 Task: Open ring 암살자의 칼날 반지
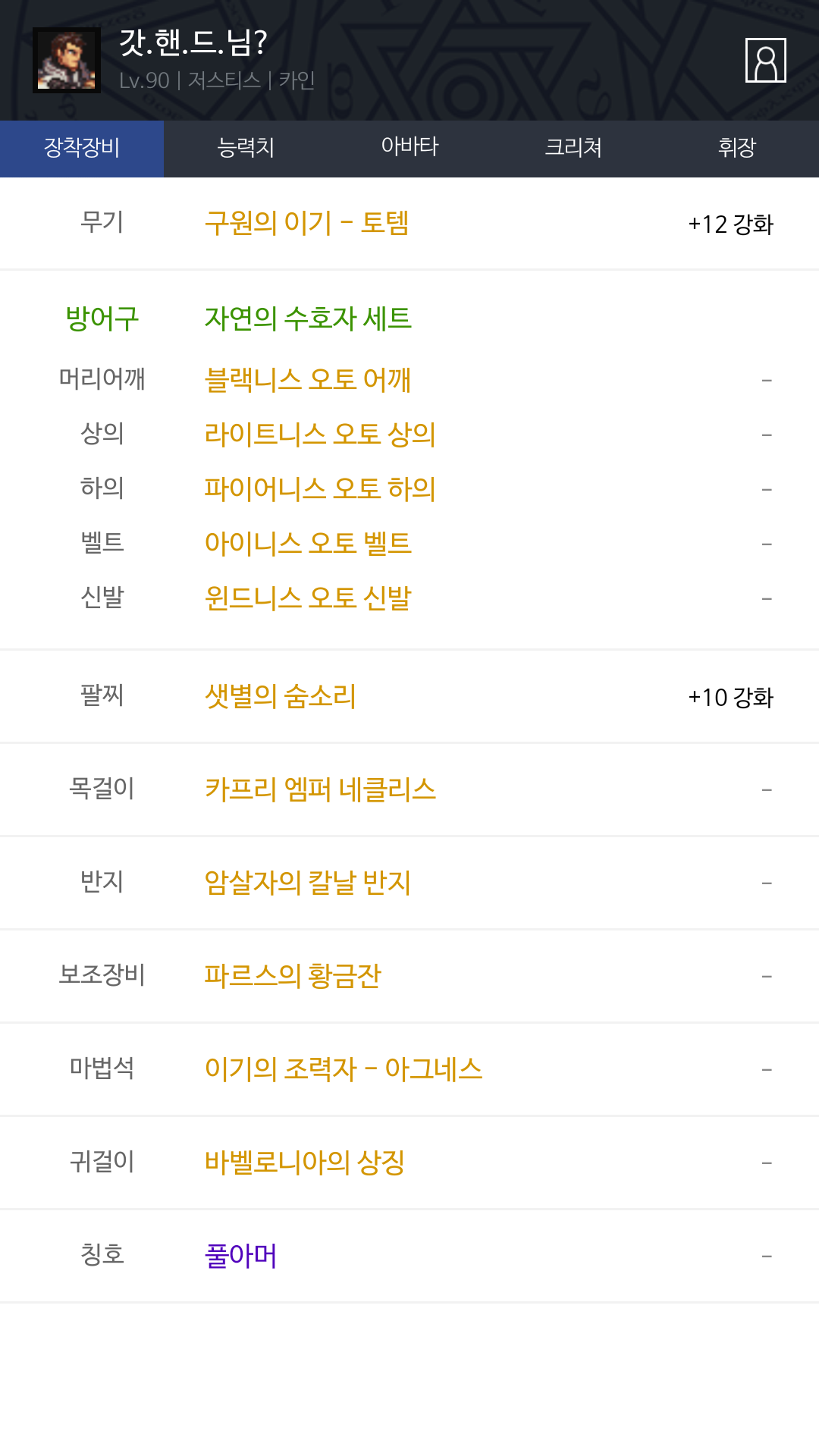pyautogui.click(x=308, y=883)
